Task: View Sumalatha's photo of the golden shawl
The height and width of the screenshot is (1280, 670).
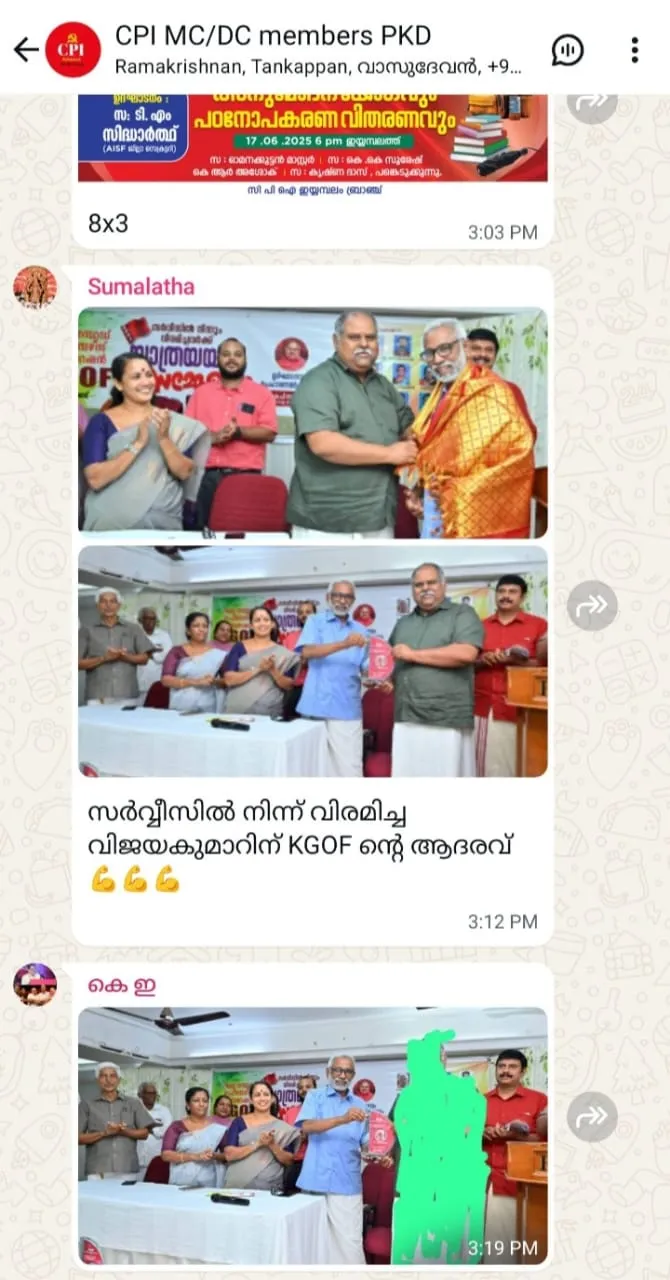Action: [x=312, y=422]
